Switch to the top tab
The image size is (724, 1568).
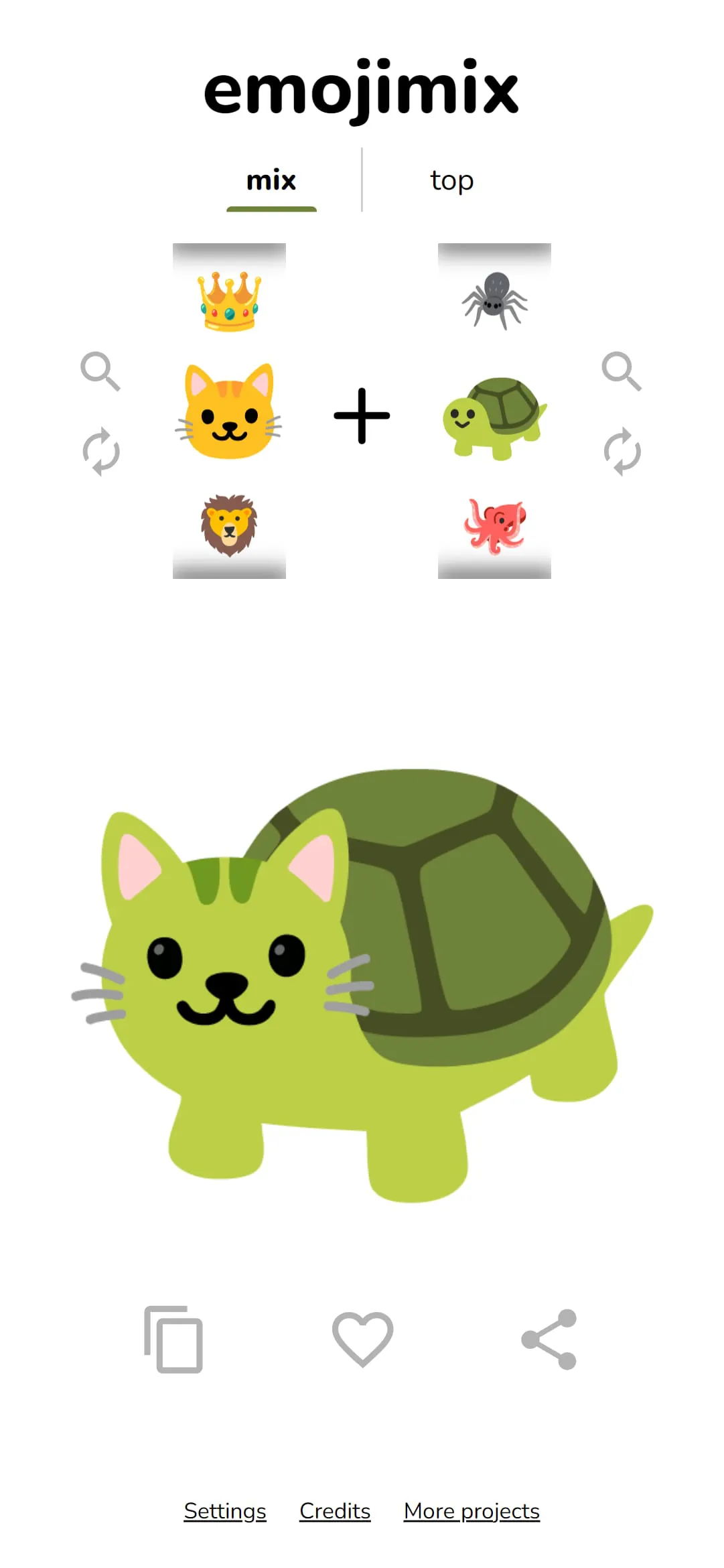451,180
